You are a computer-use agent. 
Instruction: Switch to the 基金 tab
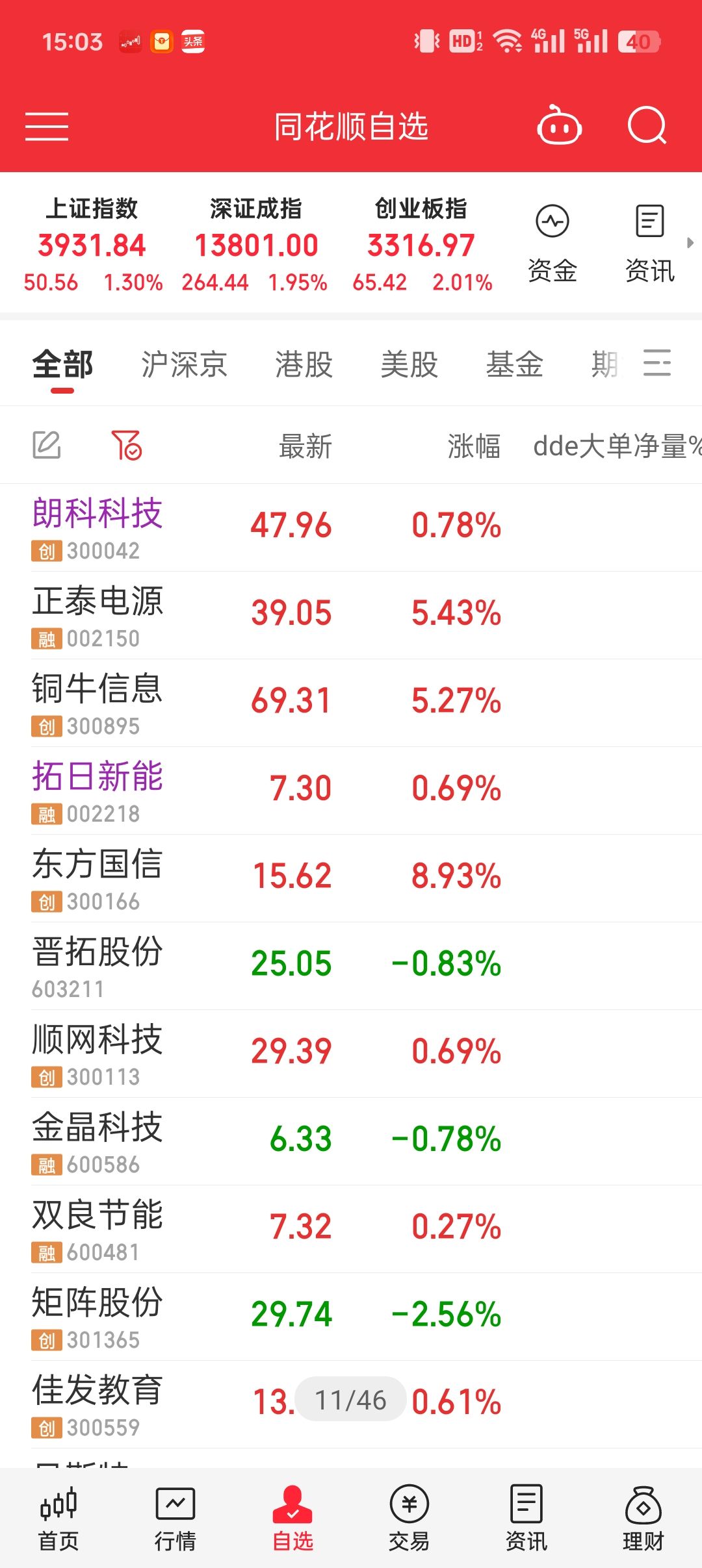click(514, 364)
